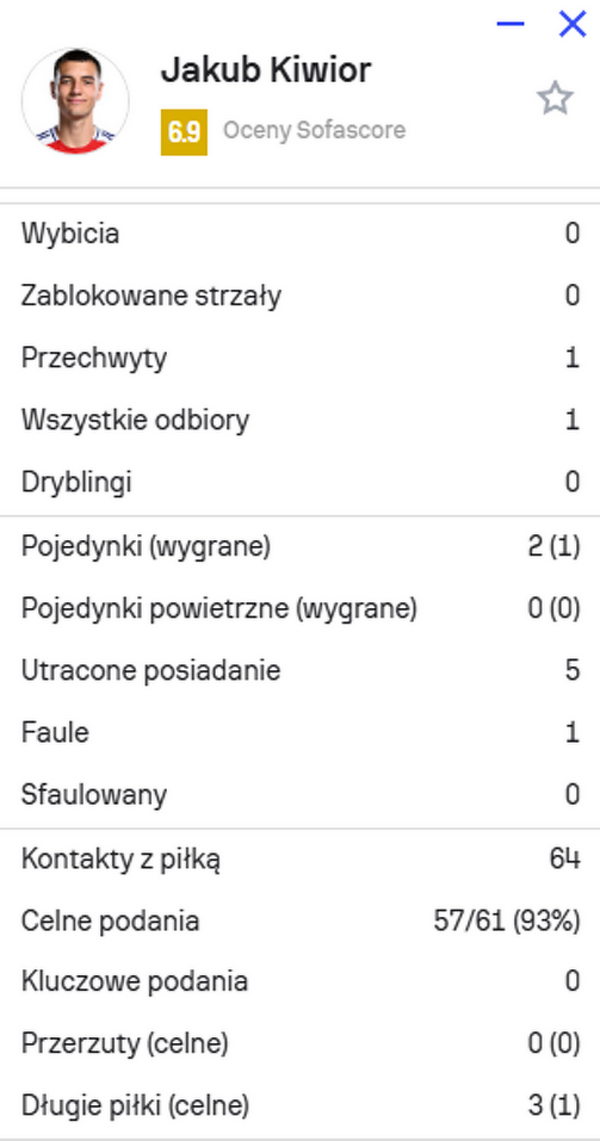The height and width of the screenshot is (1141, 600).
Task: Close the Jakub Kiwior stats panel
Action: [x=572, y=24]
